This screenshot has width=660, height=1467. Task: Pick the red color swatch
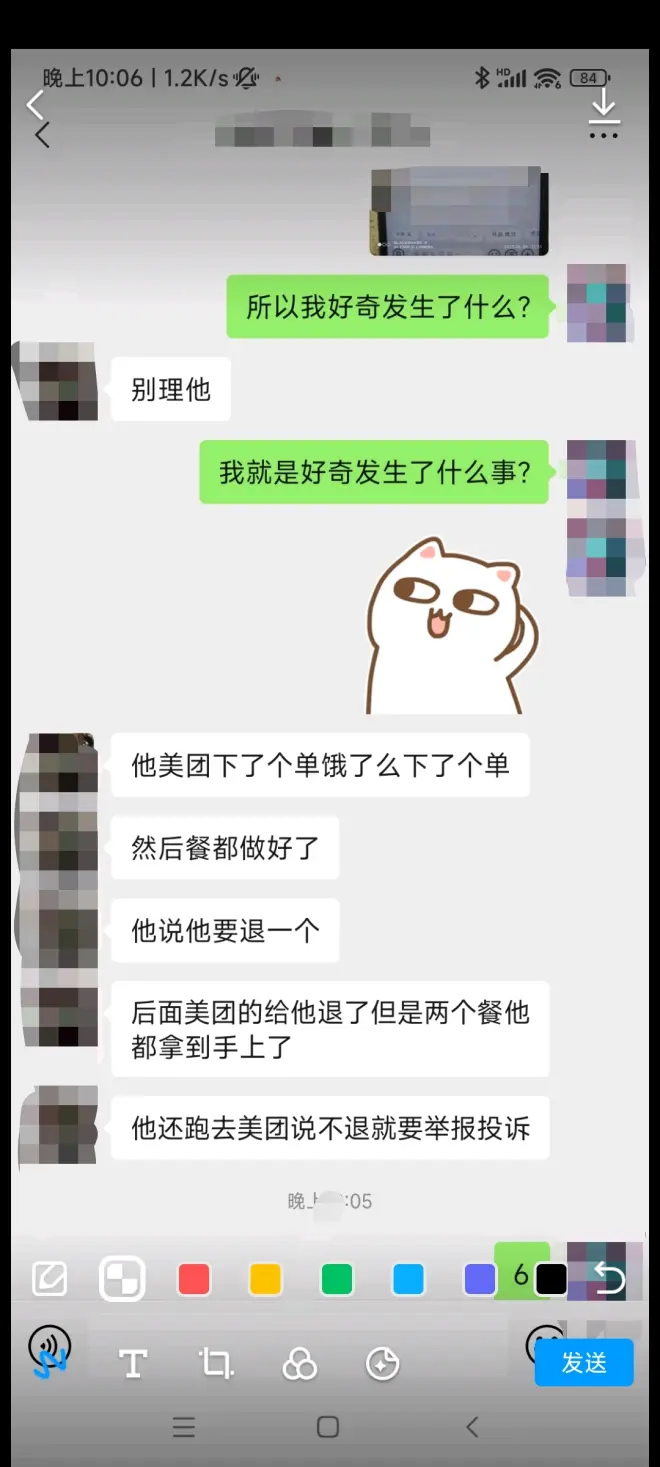point(193,1279)
